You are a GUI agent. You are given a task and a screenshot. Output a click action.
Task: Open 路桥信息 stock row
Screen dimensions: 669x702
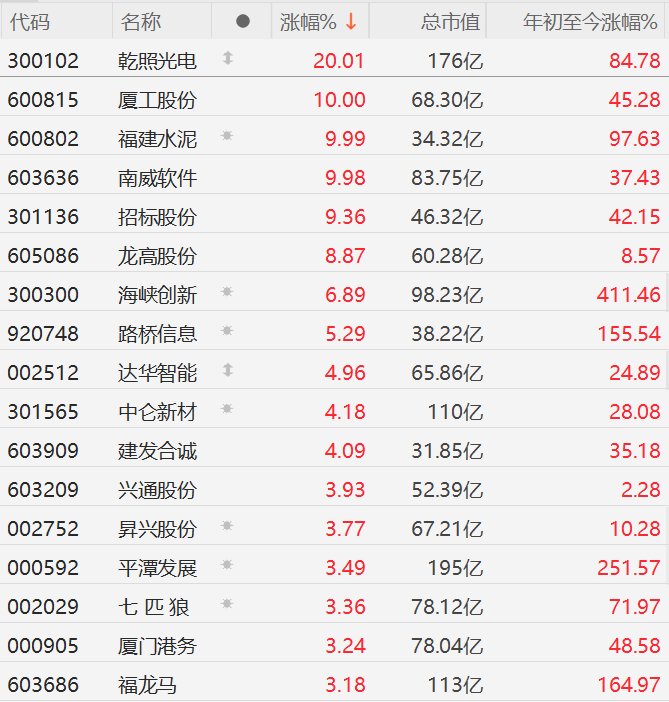(156, 334)
